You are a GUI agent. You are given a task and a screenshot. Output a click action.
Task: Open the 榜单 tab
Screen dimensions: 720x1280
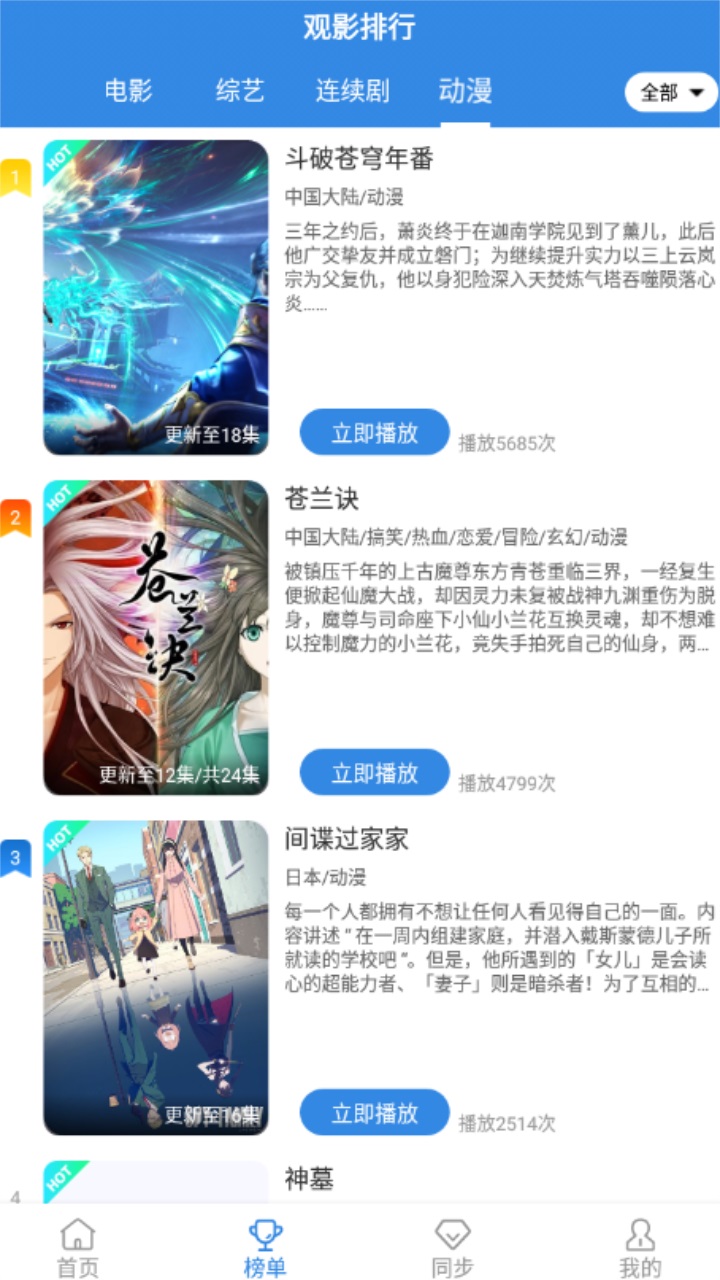click(265, 1248)
